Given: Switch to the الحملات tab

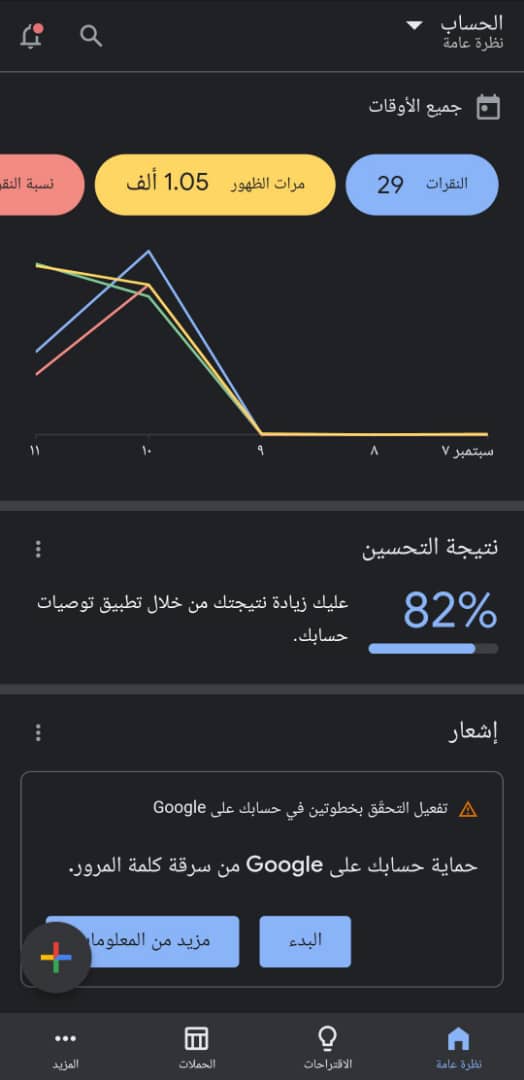Looking at the screenshot, I should 197,1047.
